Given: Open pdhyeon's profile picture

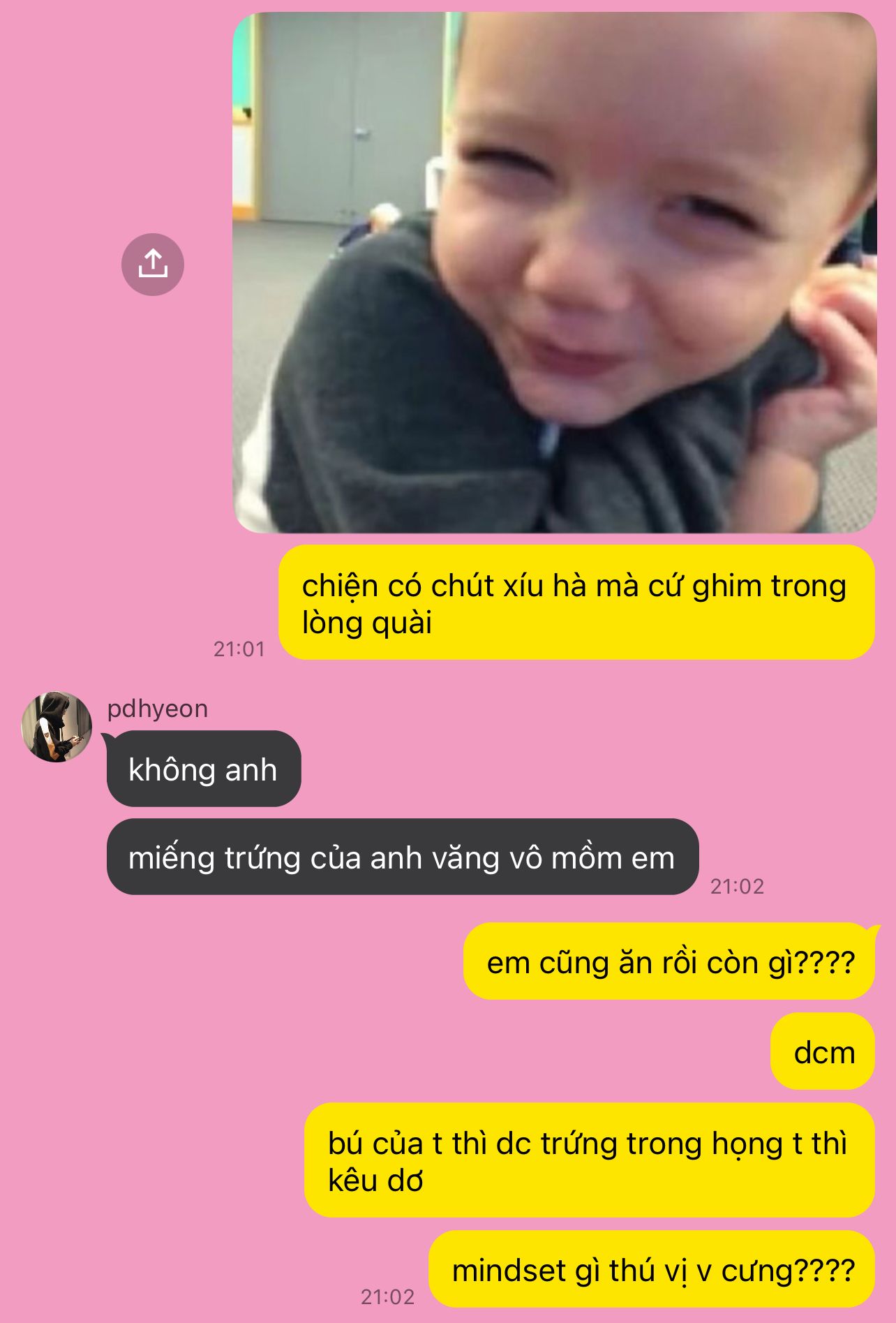Looking at the screenshot, I should click(x=57, y=727).
